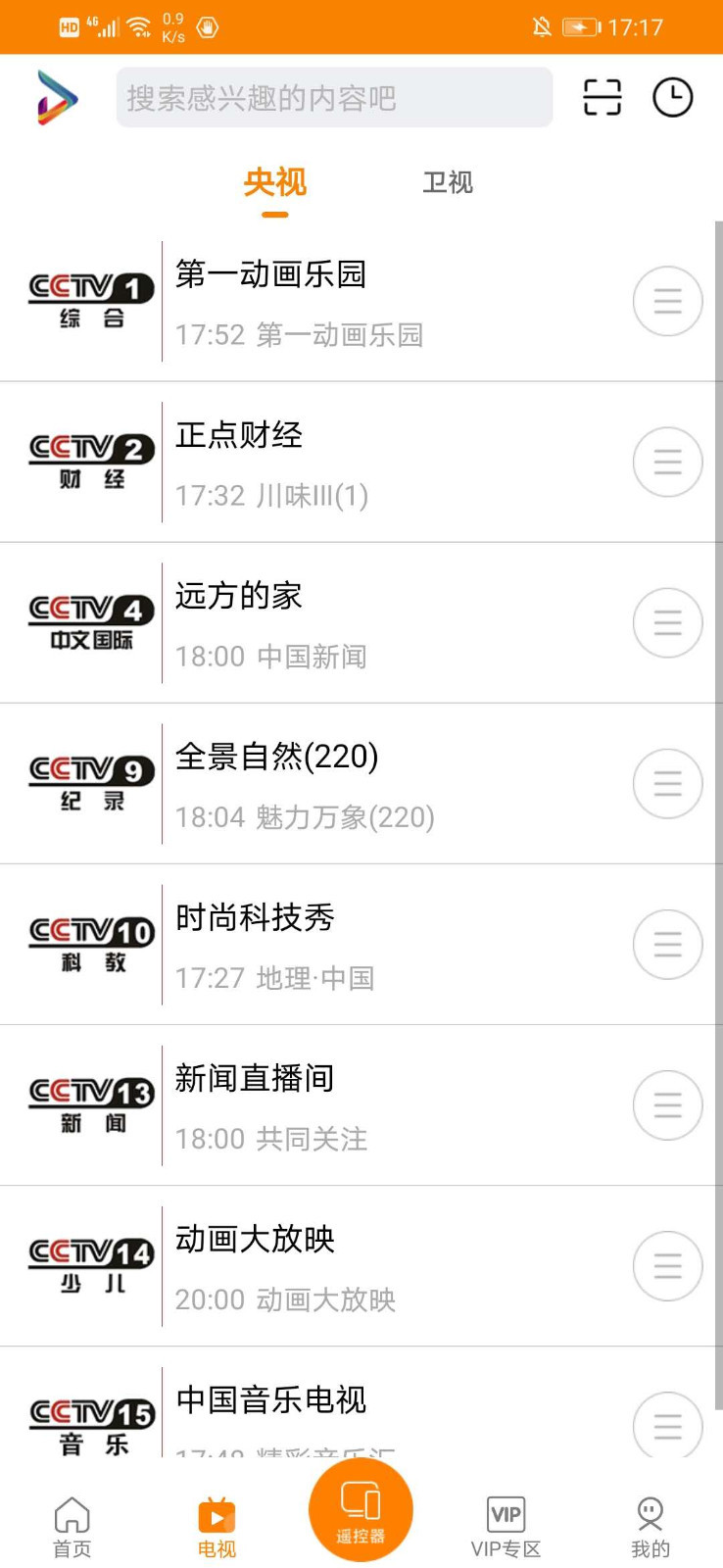Click the CCTV-1 综合 channel logo
723x1568 pixels.
click(89, 299)
